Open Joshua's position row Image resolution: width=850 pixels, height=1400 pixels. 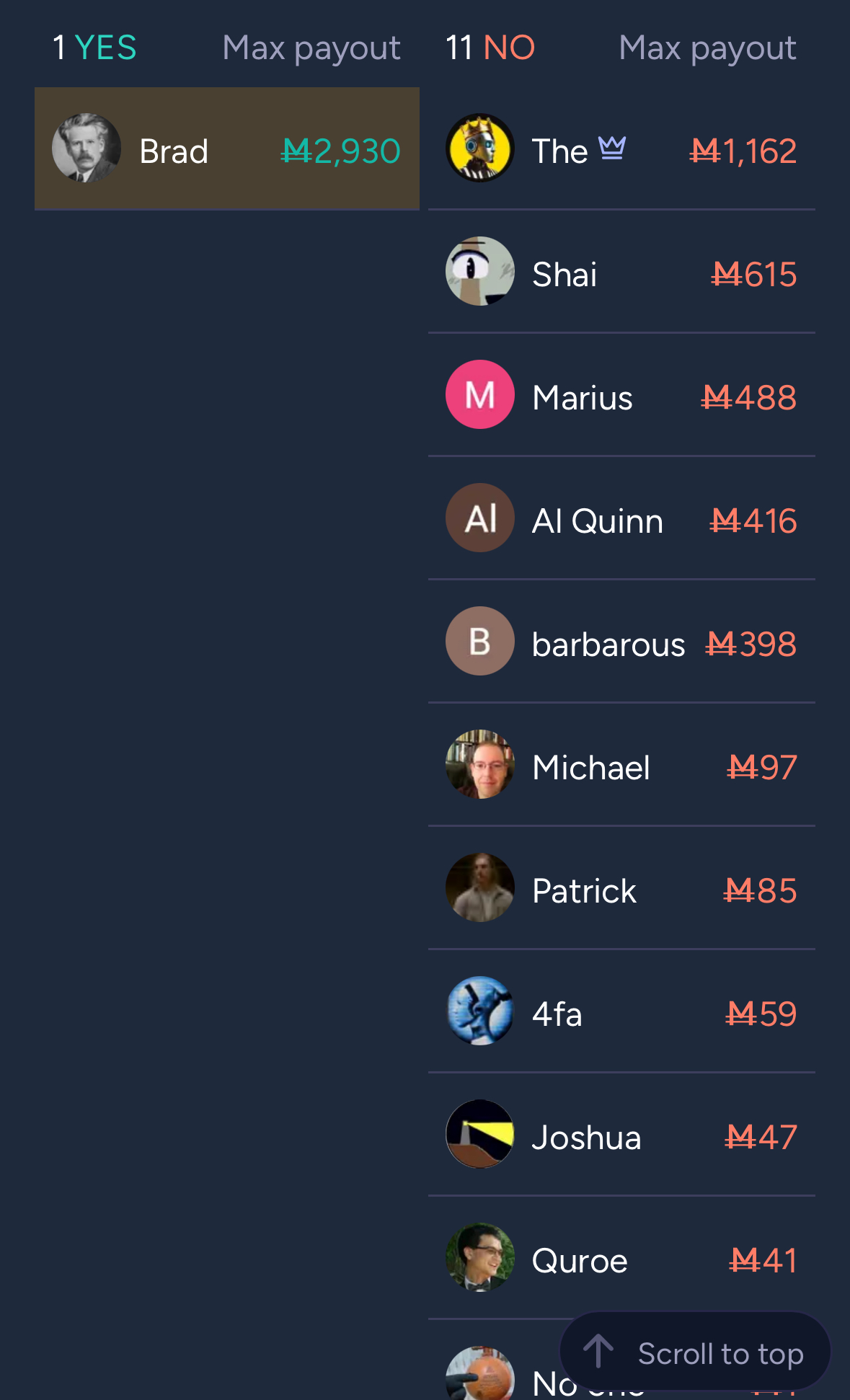point(621,1135)
